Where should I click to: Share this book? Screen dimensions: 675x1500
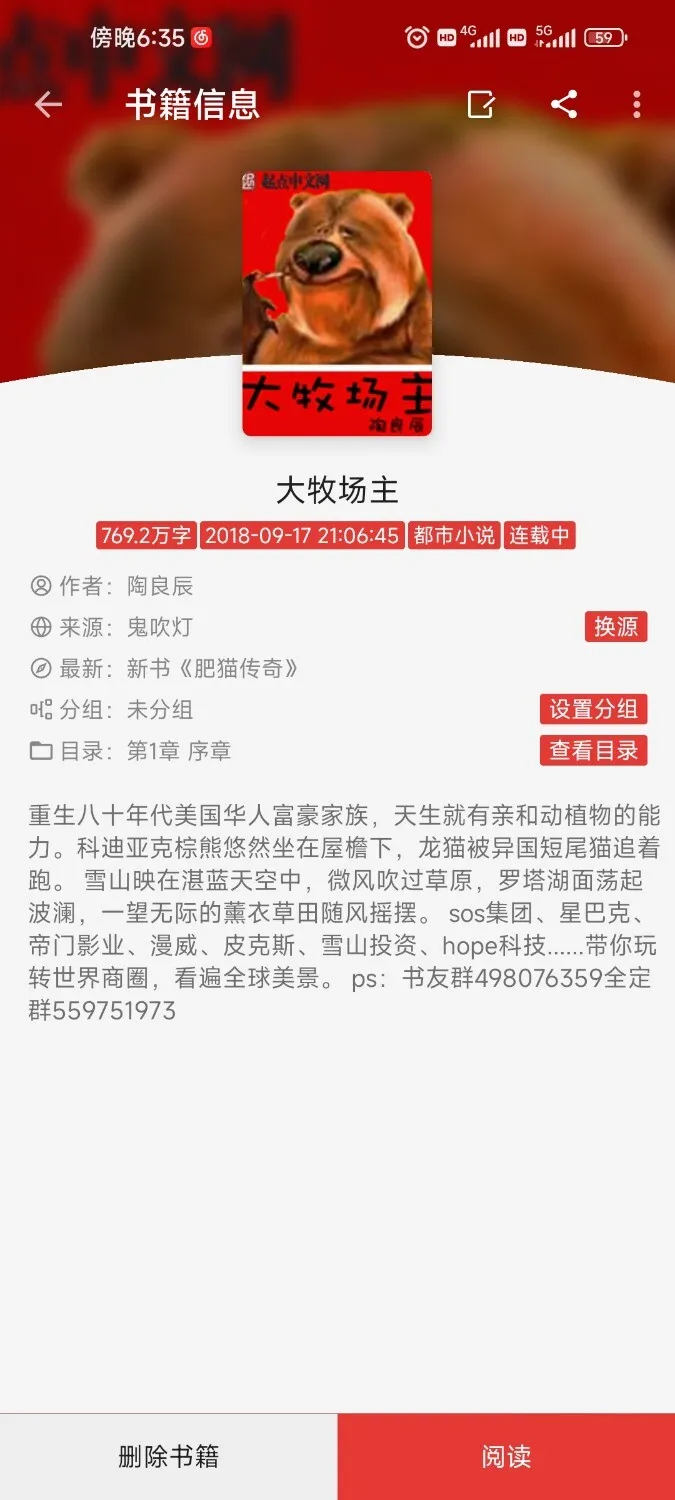[564, 105]
